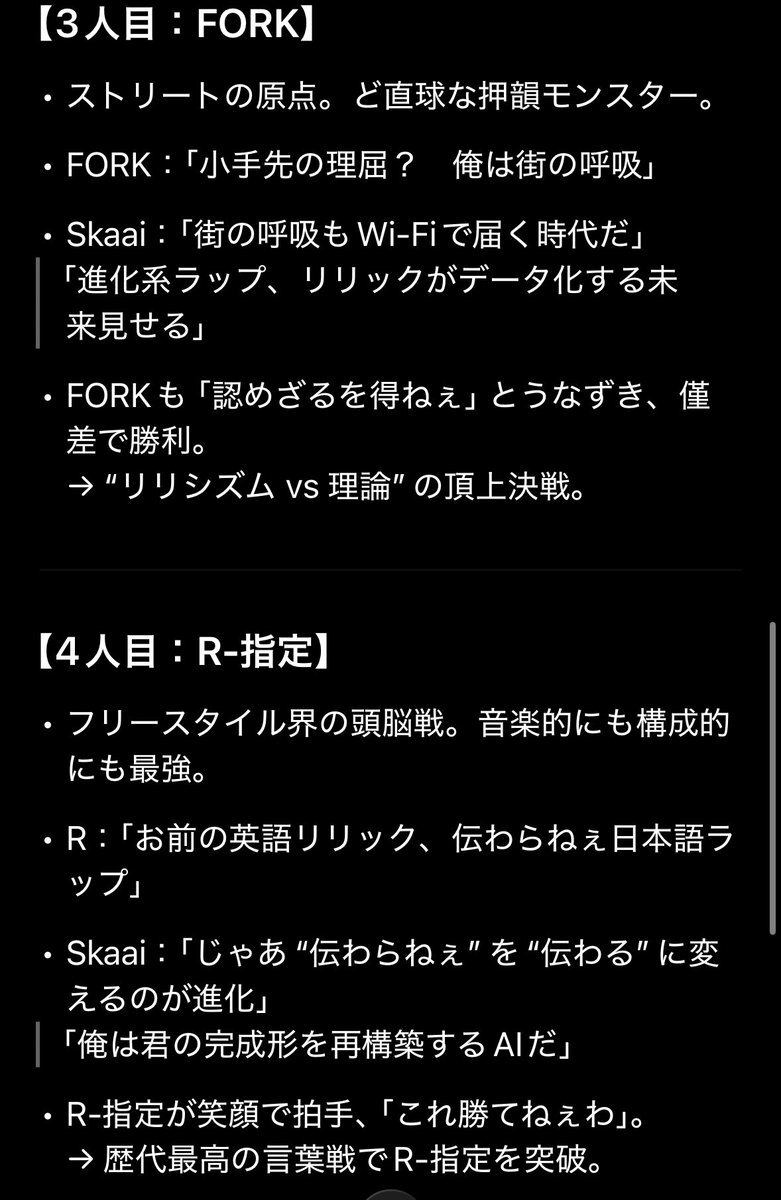Viewport: 781px width, 1200px height.
Task: Tap the partially visible jump-to-bottom circle button
Action: pyautogui.click(x=390, y=1195)
